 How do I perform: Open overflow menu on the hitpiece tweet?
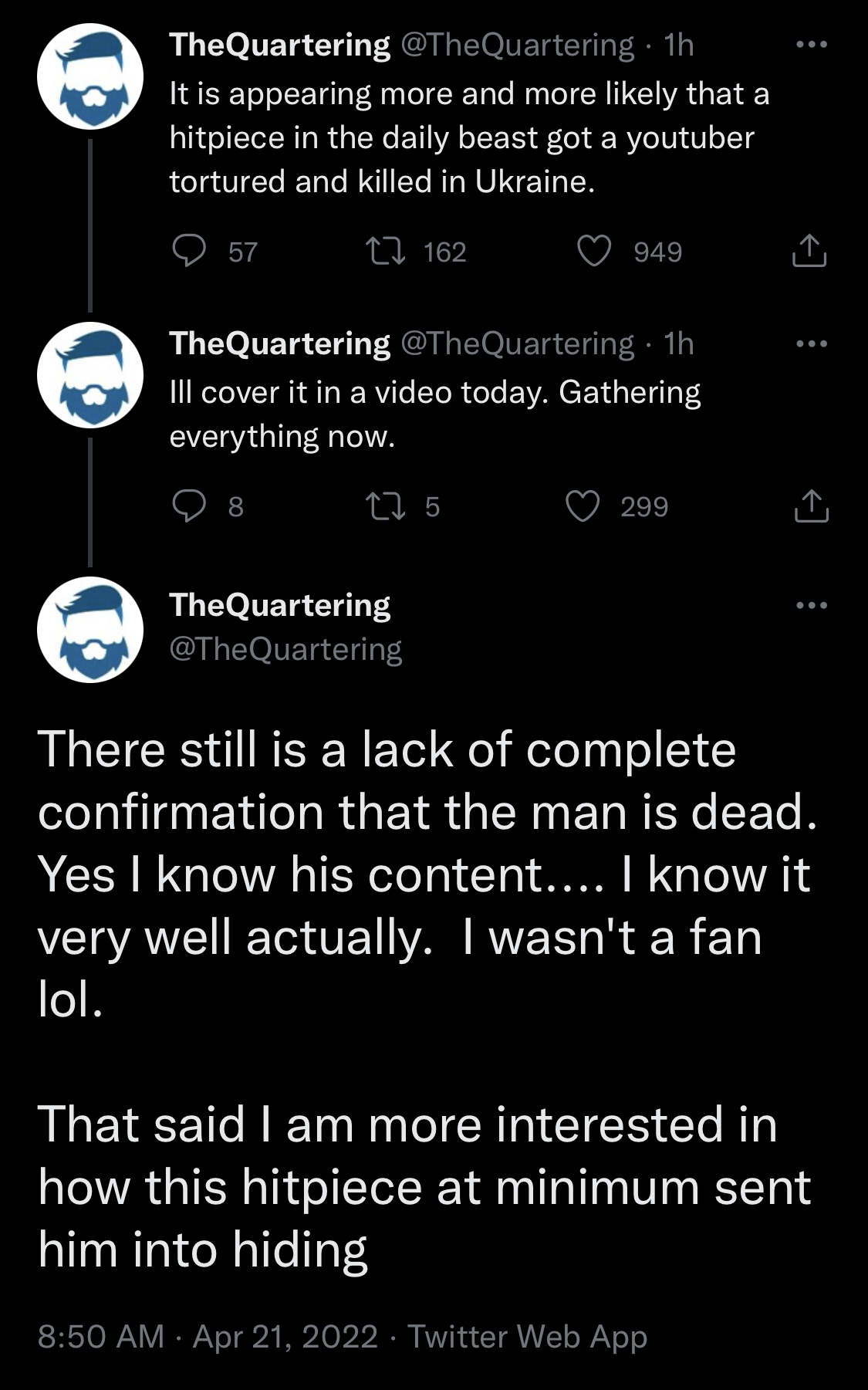pyautogui.click(x=812, y=45)
